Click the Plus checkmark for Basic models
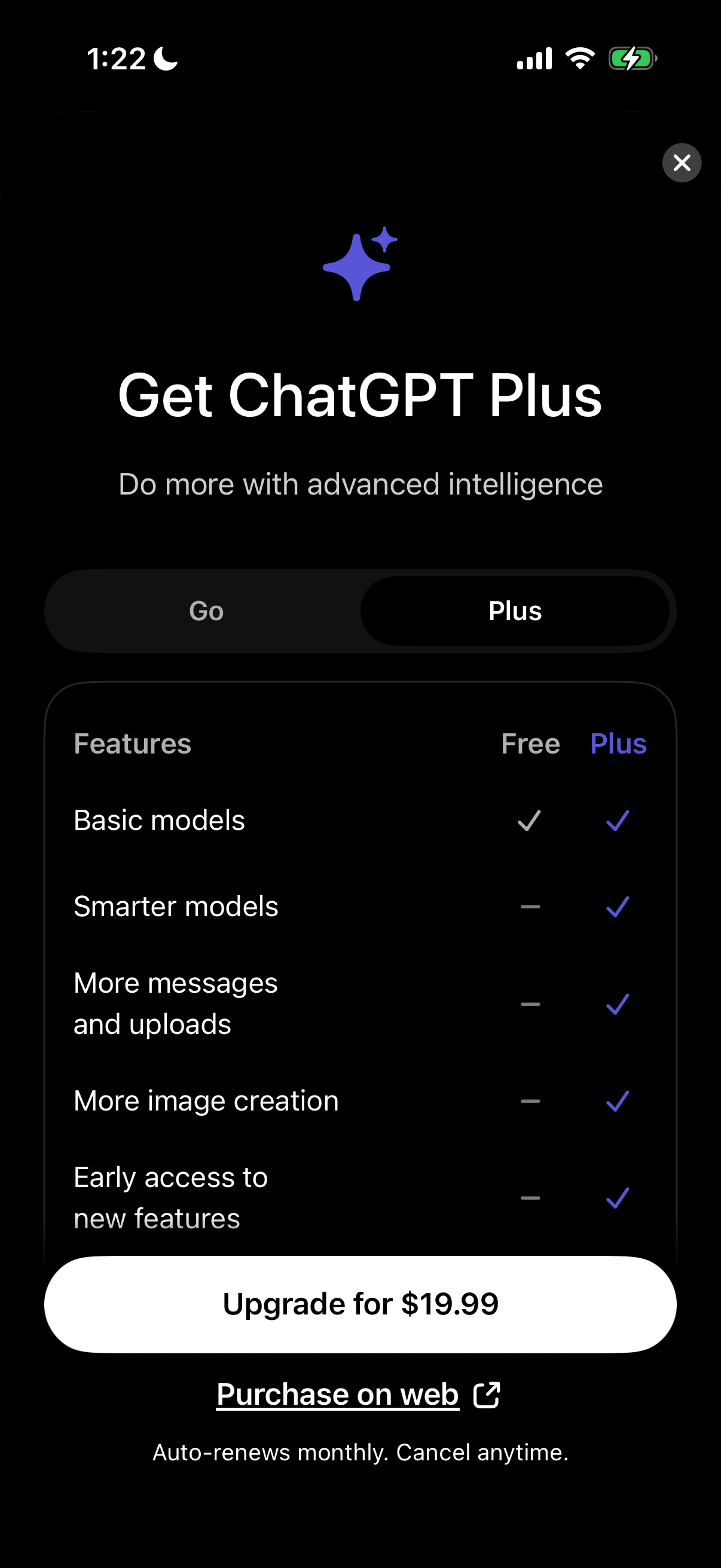 [617, 820]
